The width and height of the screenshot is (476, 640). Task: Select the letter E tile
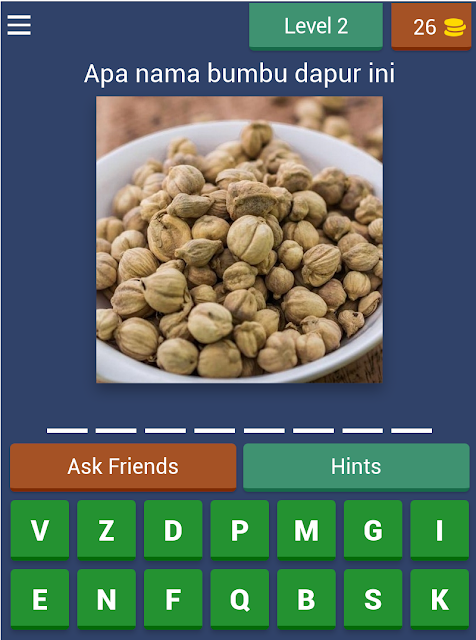pos(40,599)
